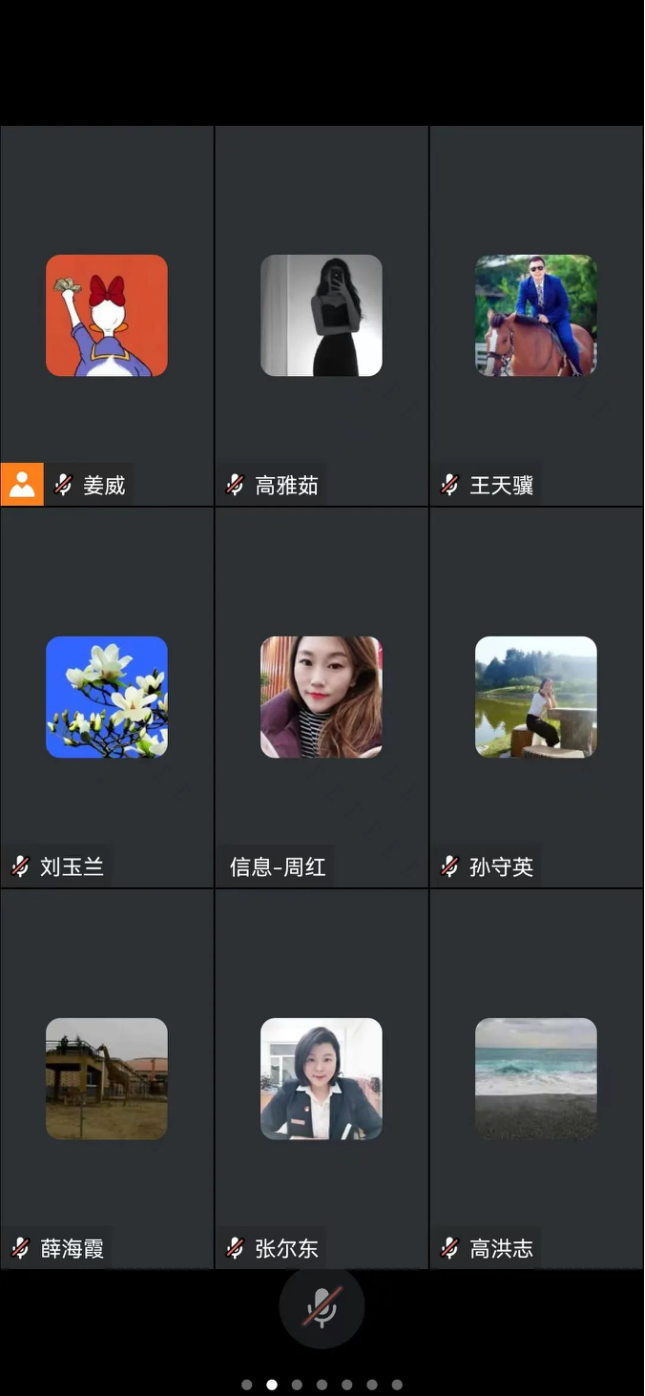Select 张尔东's participant tile
645x1396 pixels.
tap(321, 1079)
